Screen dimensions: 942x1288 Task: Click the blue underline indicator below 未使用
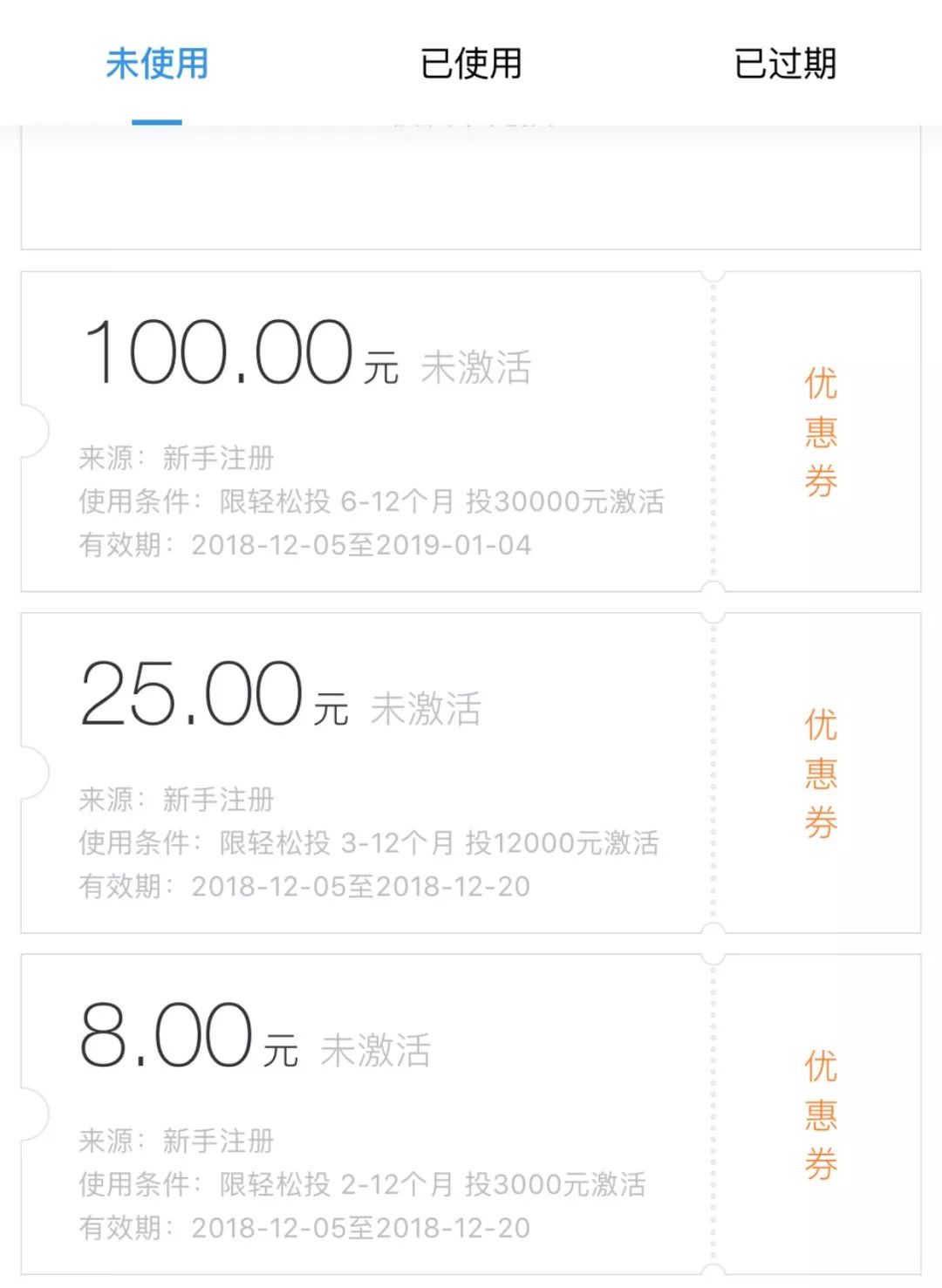(x=157, y=124)
